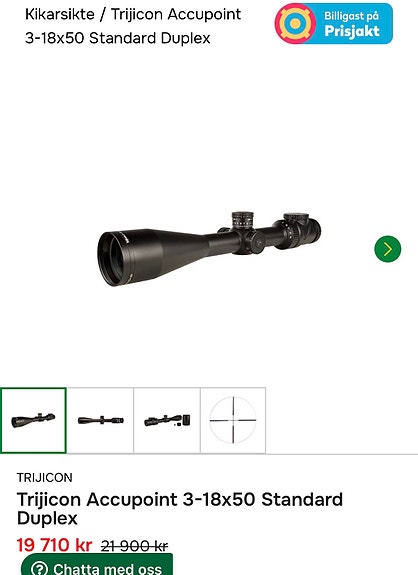
Task: Select the third thumbnail with accessories
Action: [167, 420]
